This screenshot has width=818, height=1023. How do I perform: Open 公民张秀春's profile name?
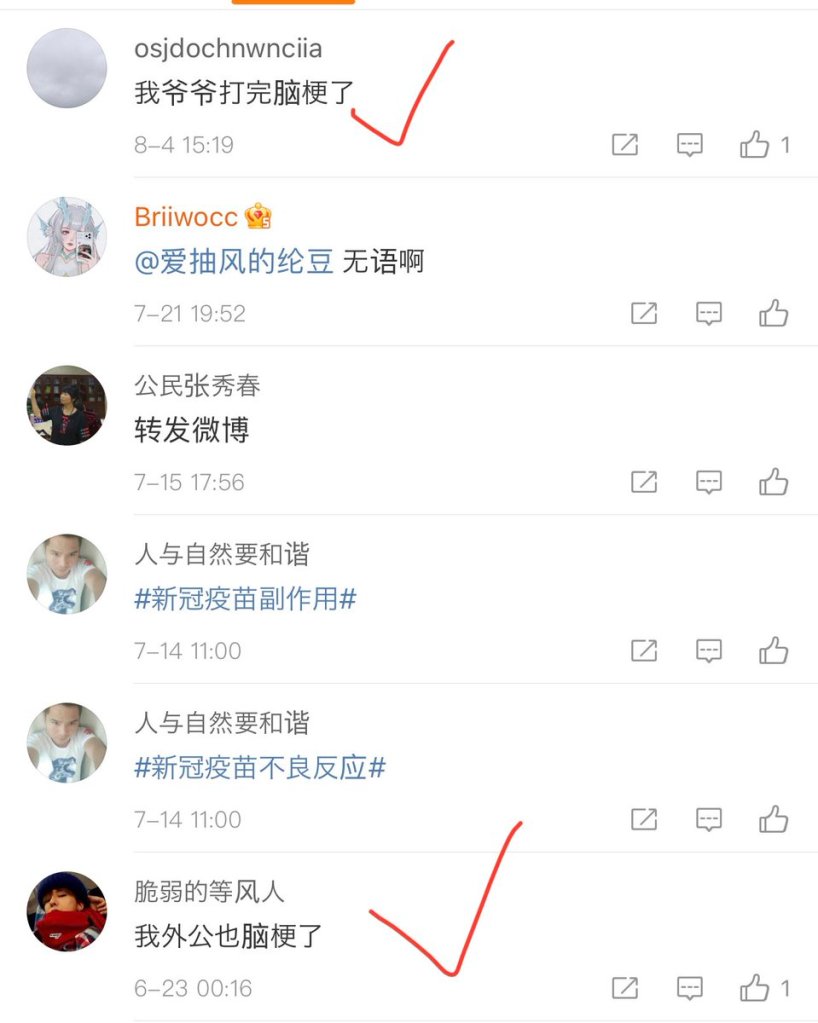(x=197, y=386)
